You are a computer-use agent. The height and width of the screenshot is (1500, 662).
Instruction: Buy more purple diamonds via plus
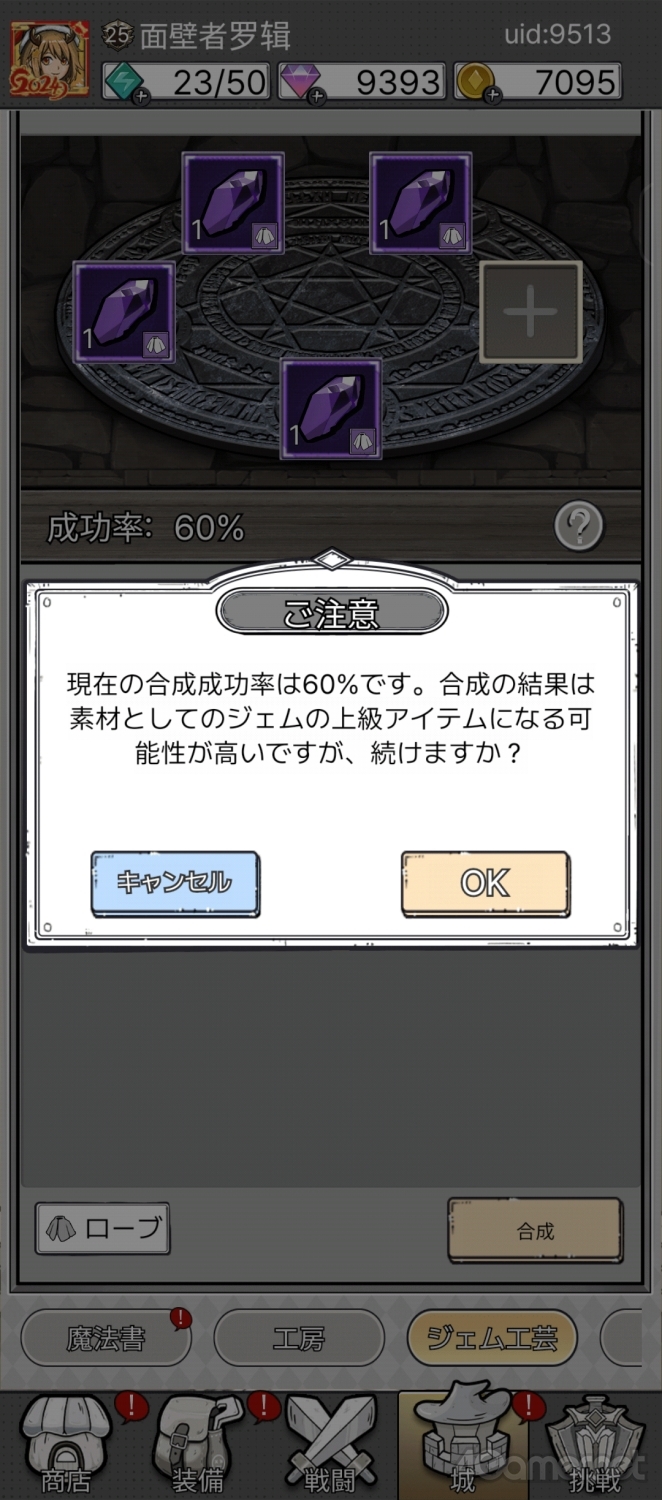(316, 97)
